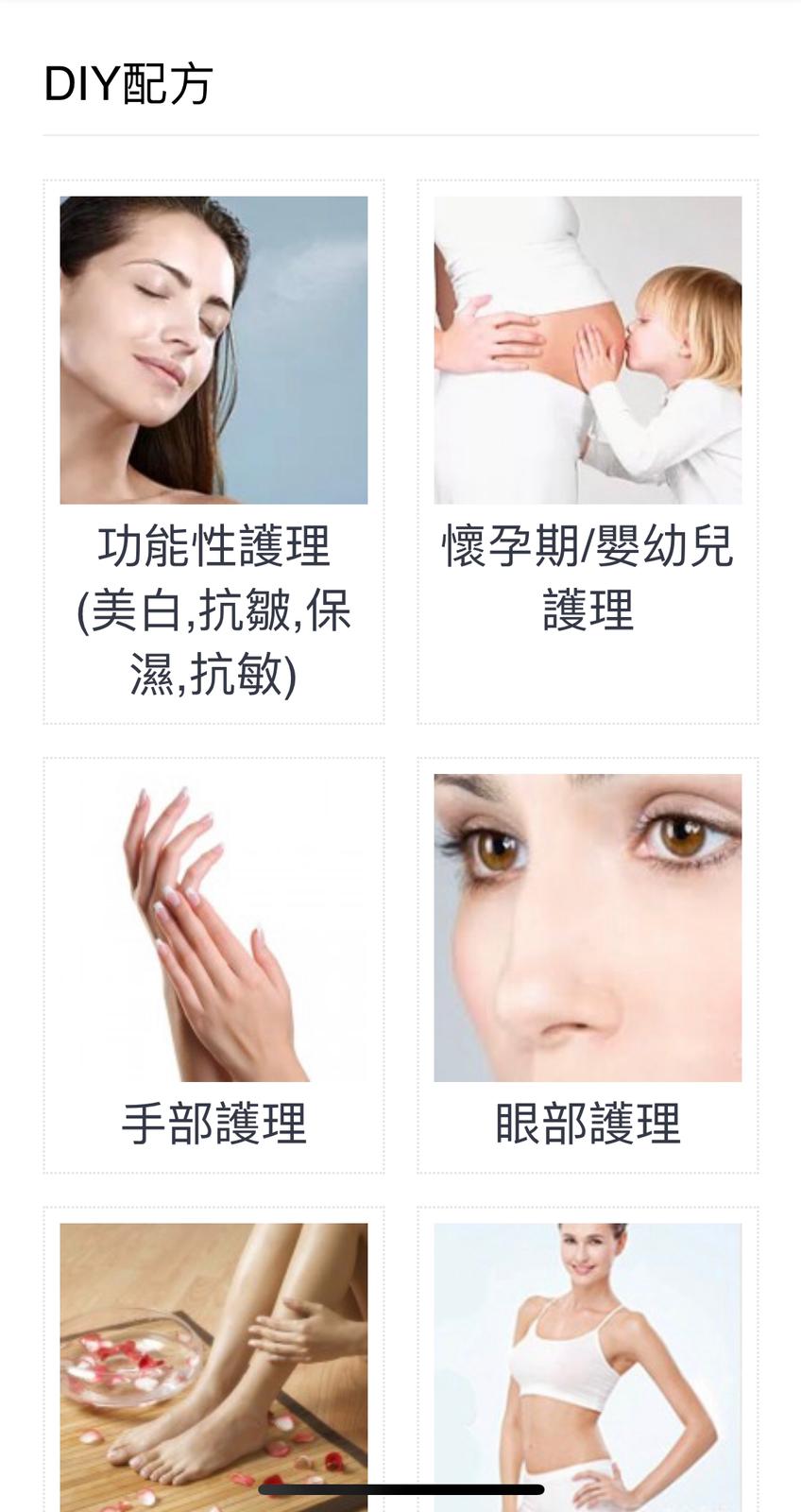Open the 功能性護理 (美白,抗皺,保濕,抗敏) category
Image resolution: width=801 pixels, height=1512 pixels.
click(x=213, y=452)
